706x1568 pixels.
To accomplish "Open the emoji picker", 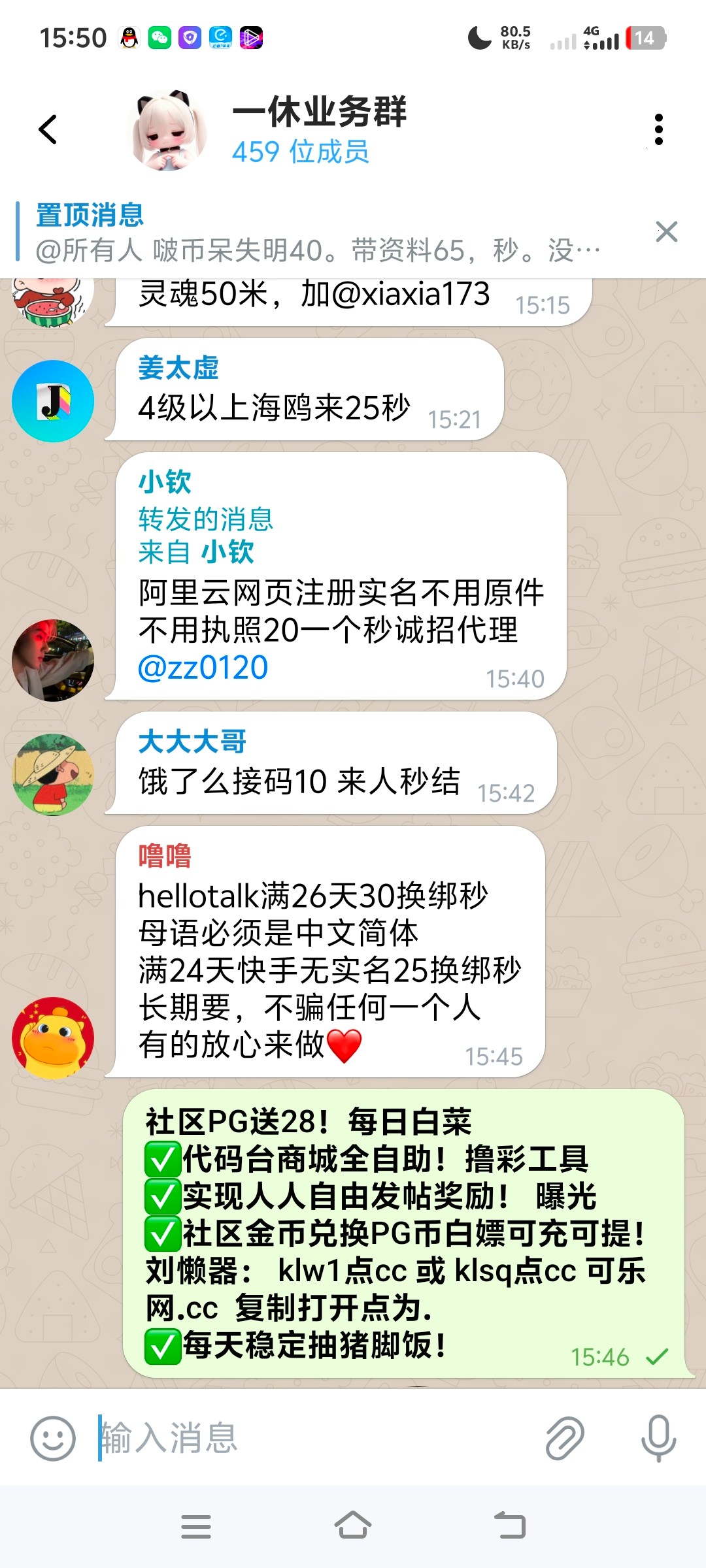I will (x=53, y=1438).
